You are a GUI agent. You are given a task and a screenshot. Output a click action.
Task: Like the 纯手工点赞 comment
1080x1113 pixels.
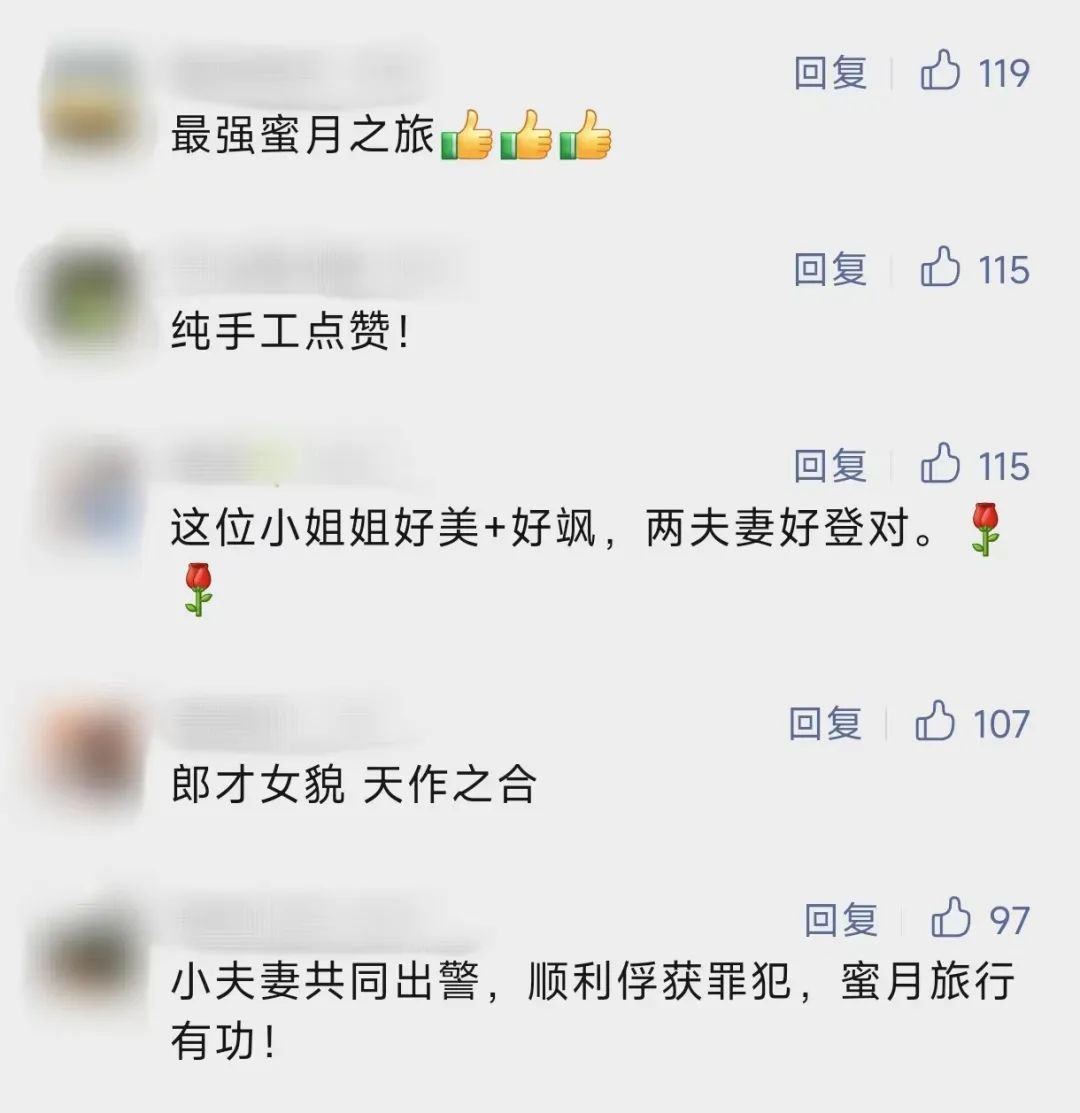pos(940,268)
